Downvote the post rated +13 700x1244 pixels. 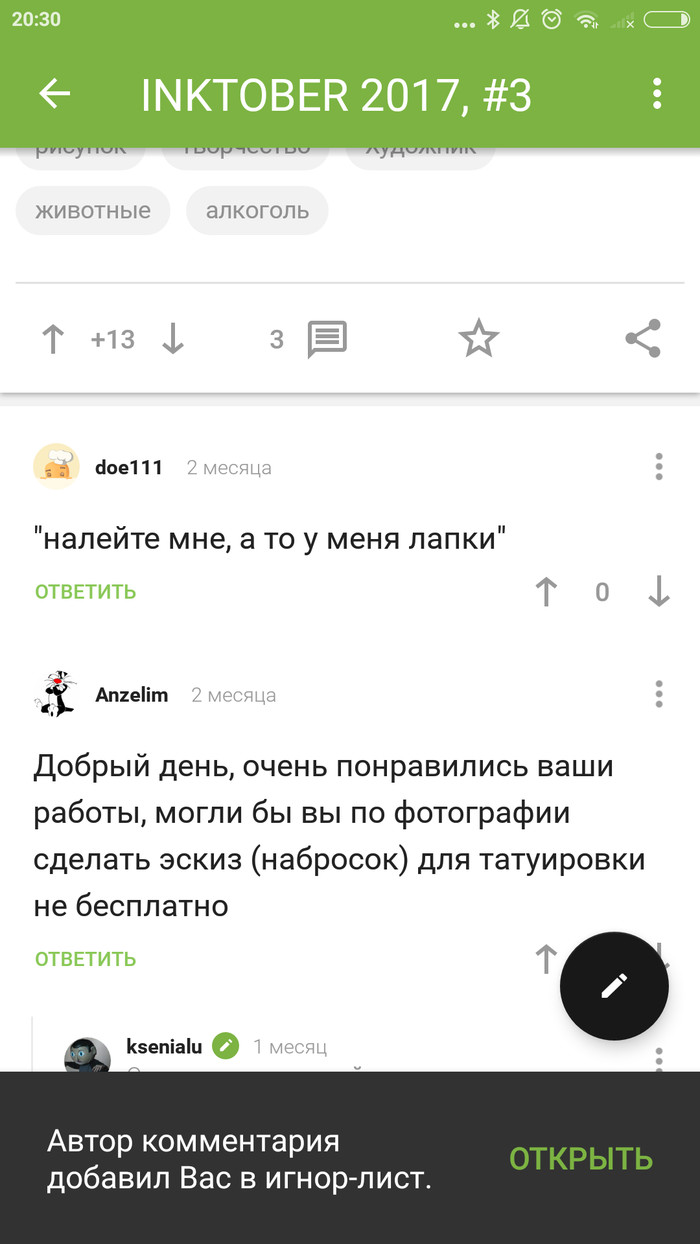[x=173, y=340]
